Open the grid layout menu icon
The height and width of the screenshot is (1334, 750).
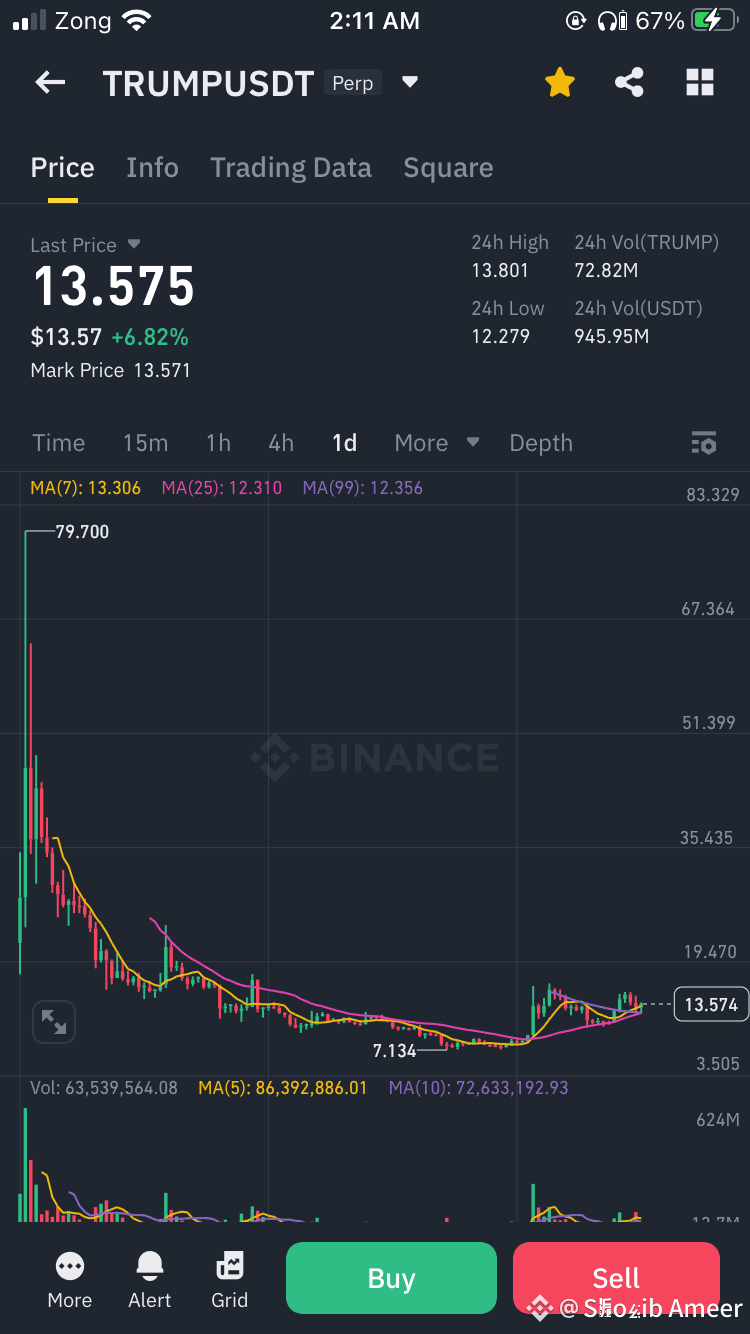[700, 83]
